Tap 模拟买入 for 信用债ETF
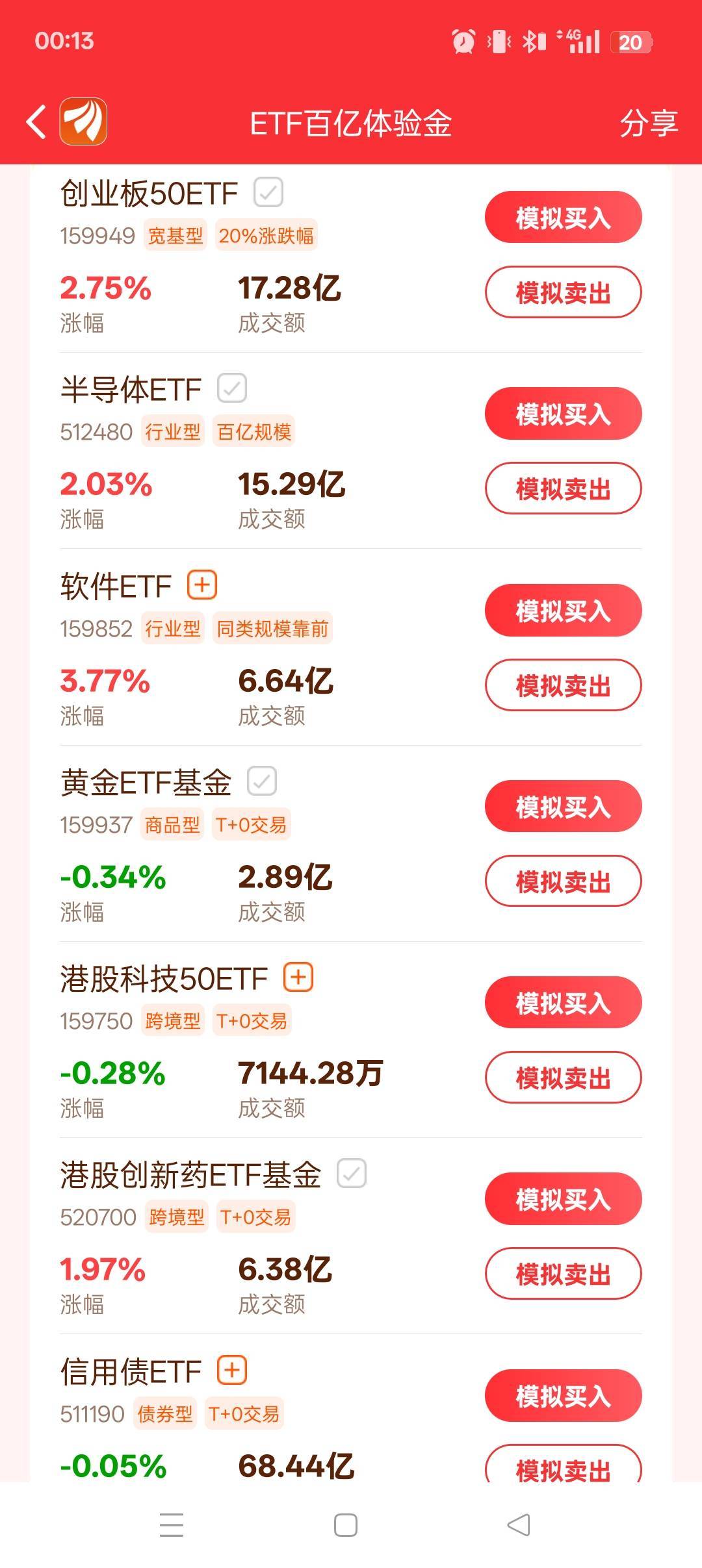Viewport: 702px width, 1568px height. pyautogui.click(x=563, y=1396)
